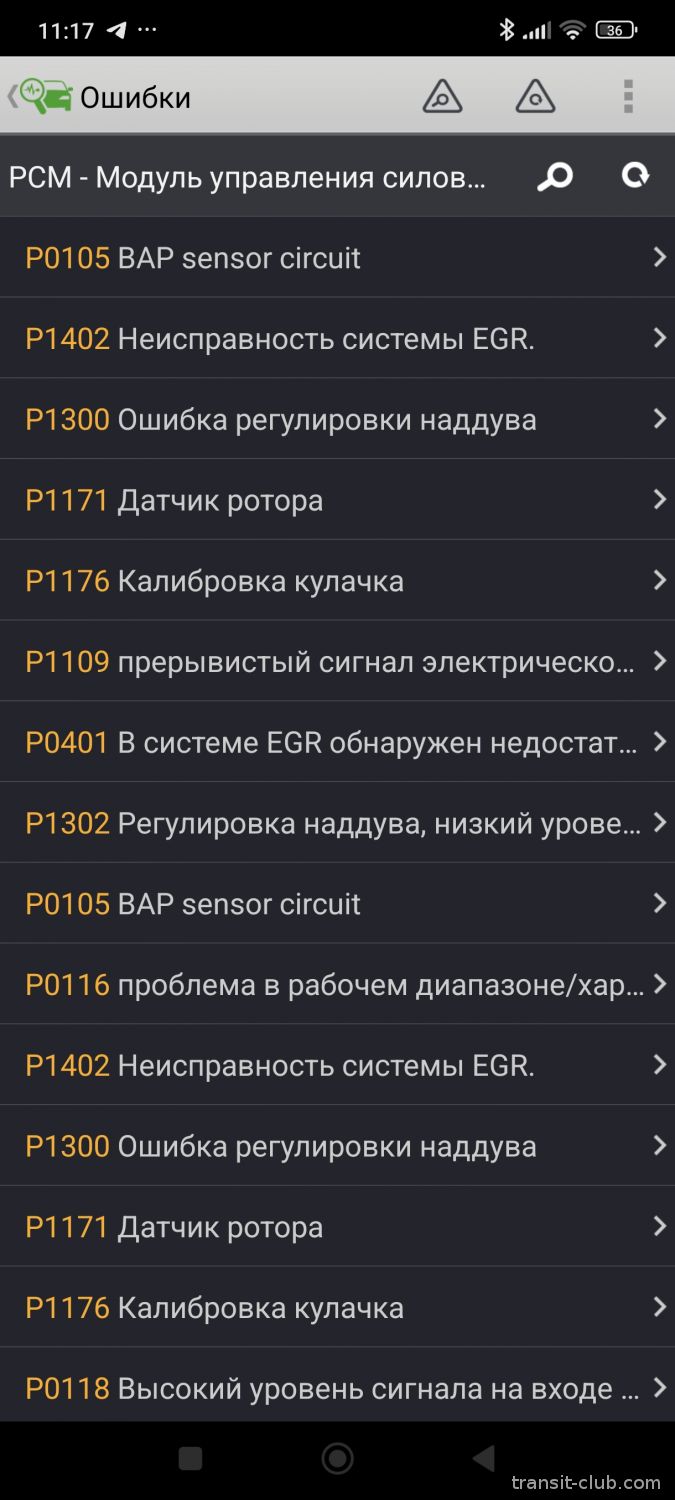Tap the white reset arrow in PCM header
The width and height of the screenshot is (675, 1500).
tap(635, 176)
